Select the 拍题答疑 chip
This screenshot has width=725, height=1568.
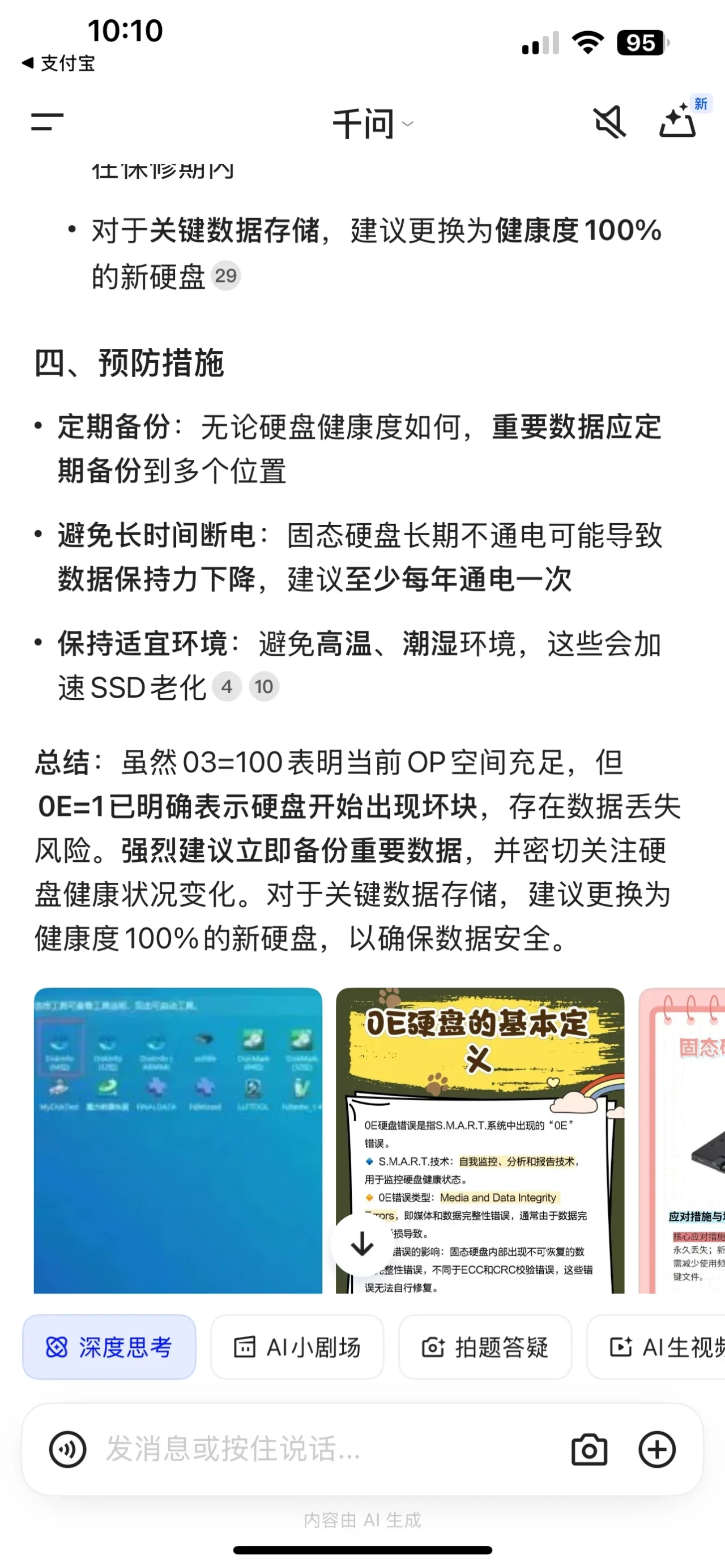pos(484,1347)
